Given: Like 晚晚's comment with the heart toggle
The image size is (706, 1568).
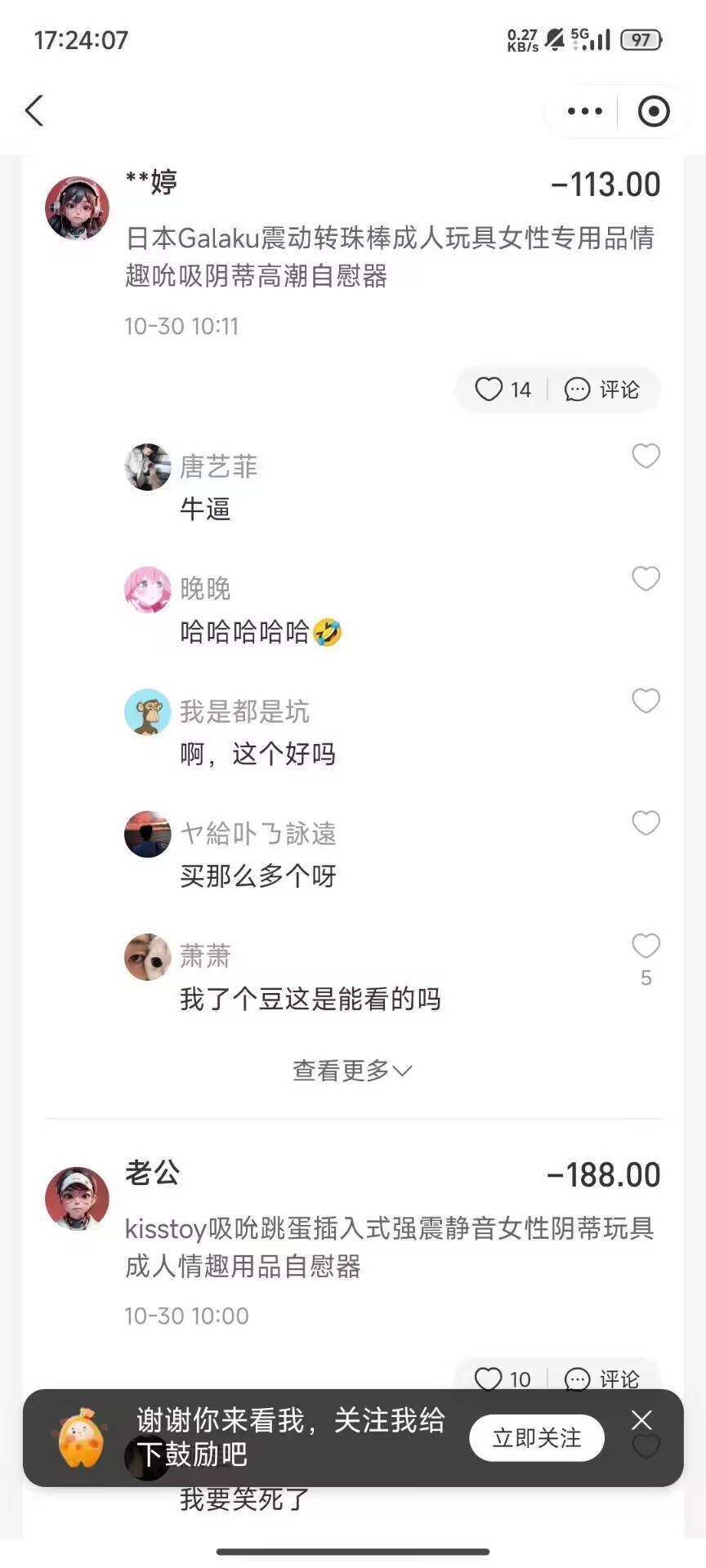Looking at the screenshot, I should [x=646, y=578].
